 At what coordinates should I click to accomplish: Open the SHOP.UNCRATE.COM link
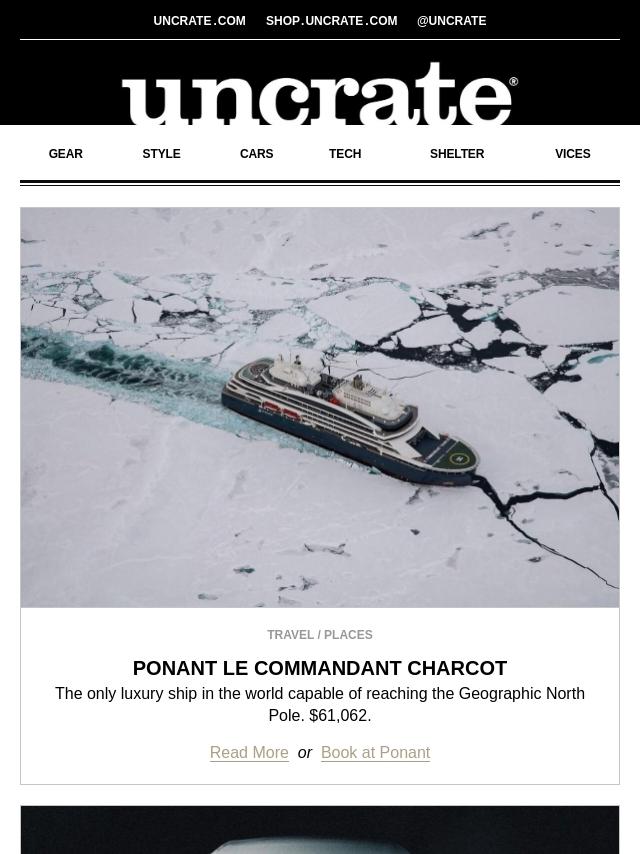(331, 21)
